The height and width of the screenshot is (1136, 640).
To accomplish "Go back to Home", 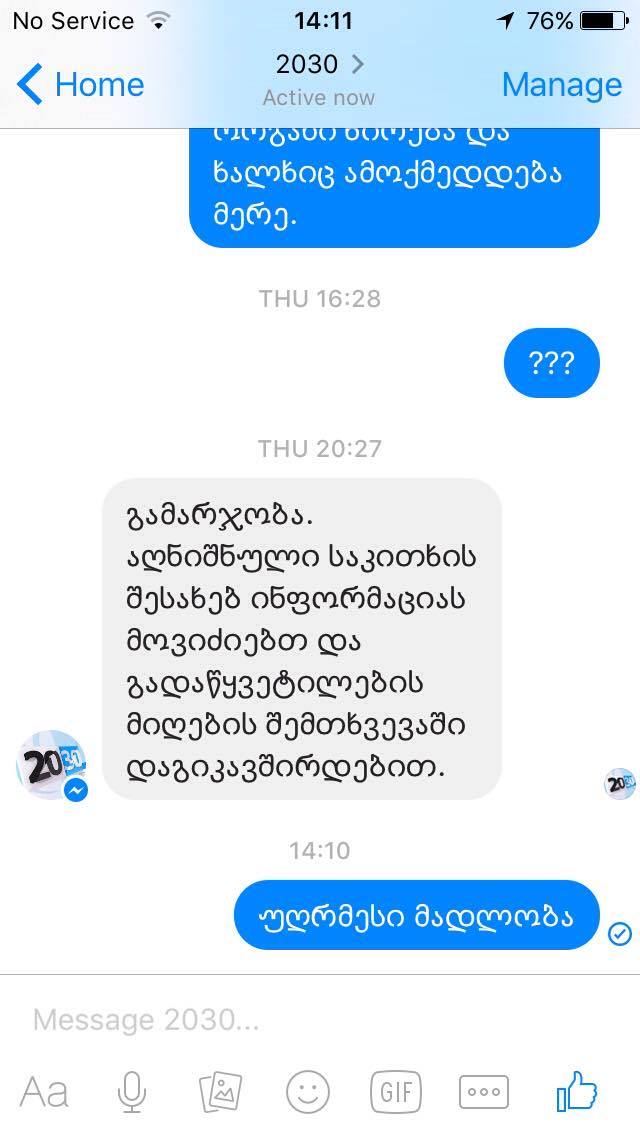I will (x=81, y=84).
